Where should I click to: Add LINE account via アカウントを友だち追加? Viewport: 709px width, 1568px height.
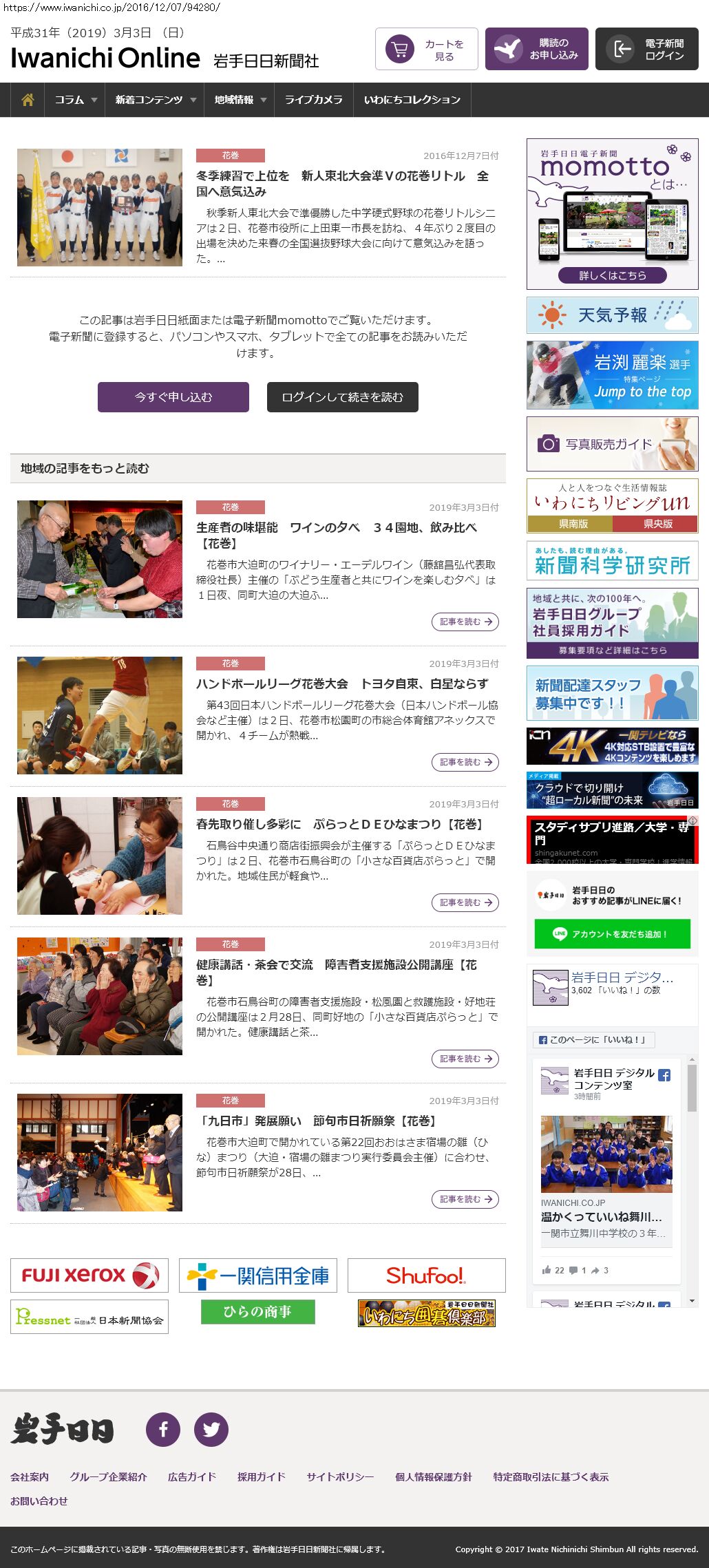click(613, 934)
